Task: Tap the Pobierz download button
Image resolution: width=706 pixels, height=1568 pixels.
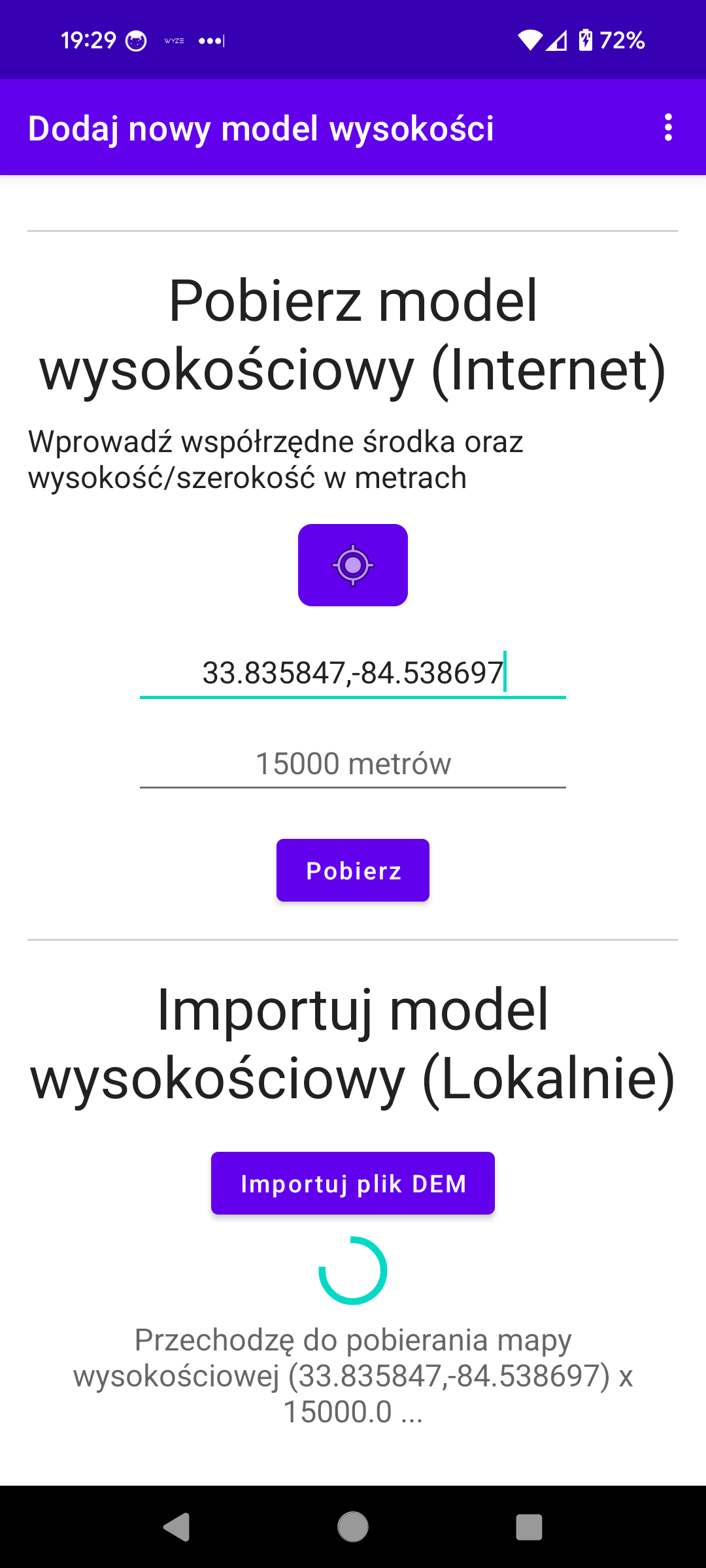Action: [353, 870]
